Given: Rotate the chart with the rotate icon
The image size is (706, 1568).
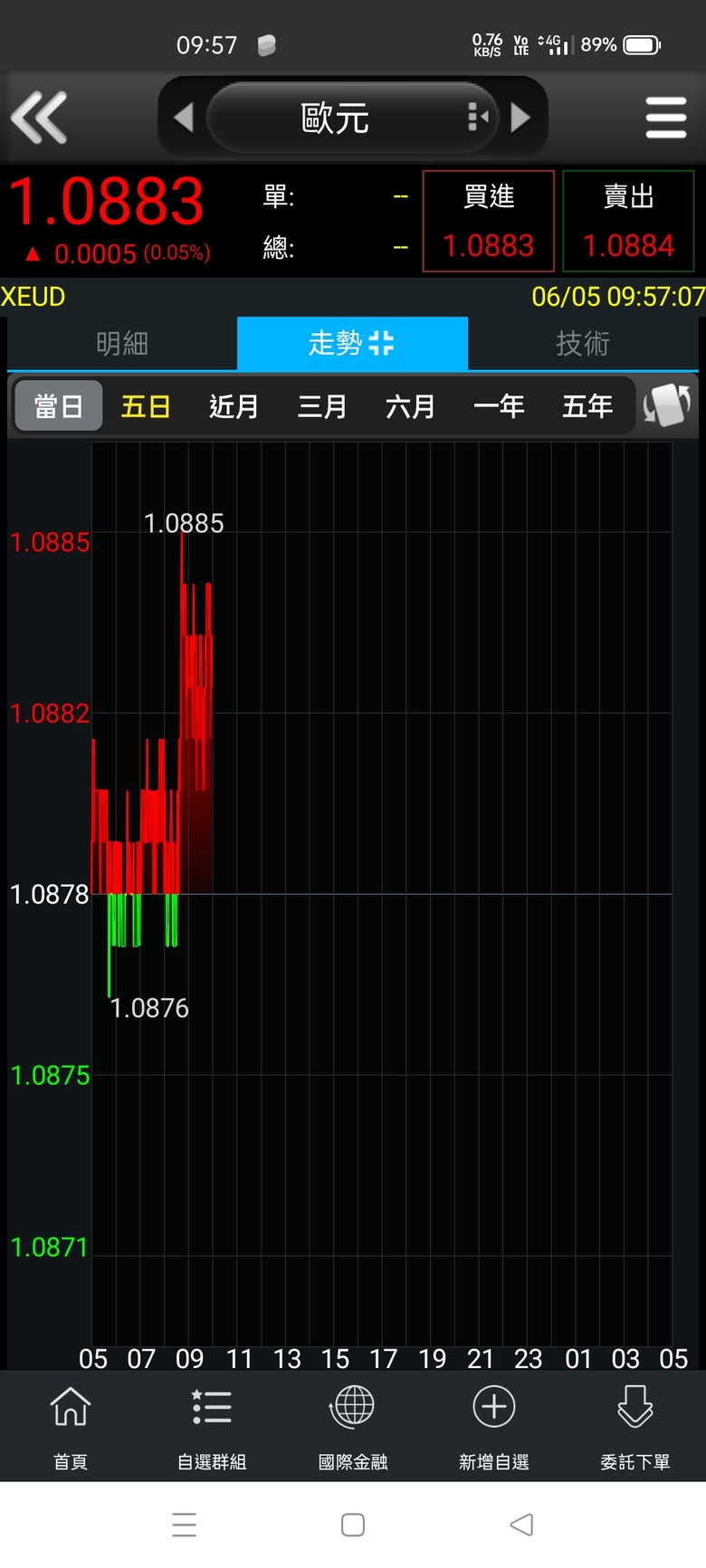Looking at the screenshot, I should point(667,405).
